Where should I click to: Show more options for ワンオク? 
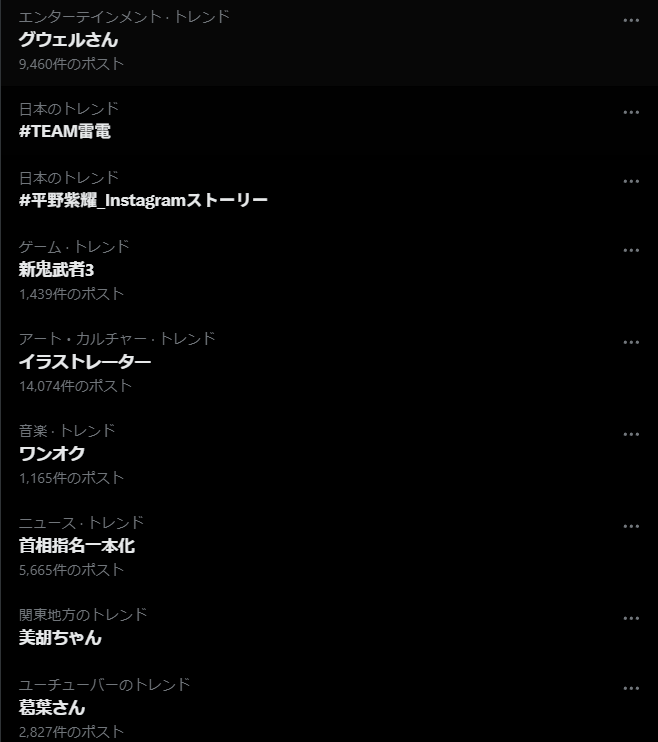[x=631, y=434]
